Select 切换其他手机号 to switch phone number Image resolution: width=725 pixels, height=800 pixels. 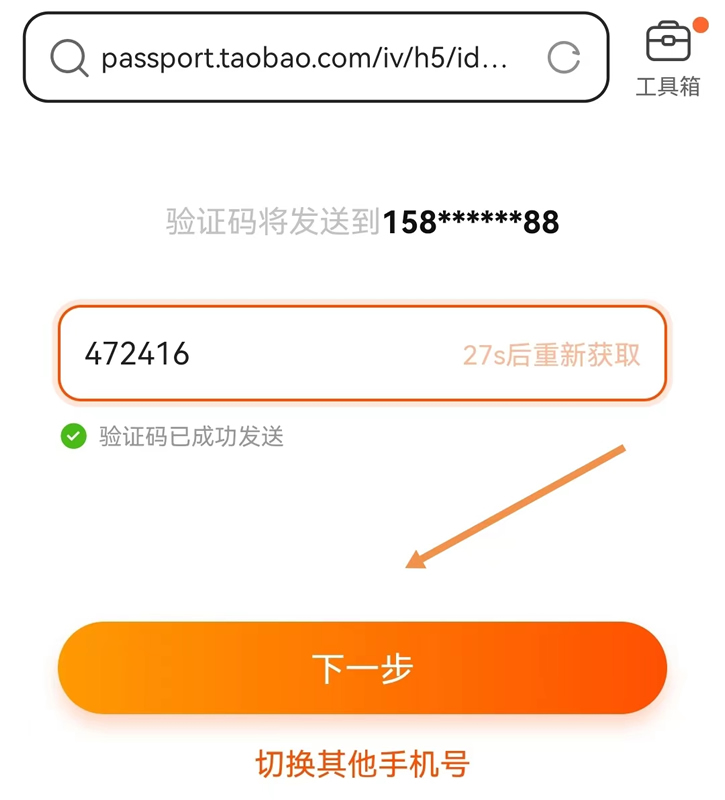(x=362, y=764)
